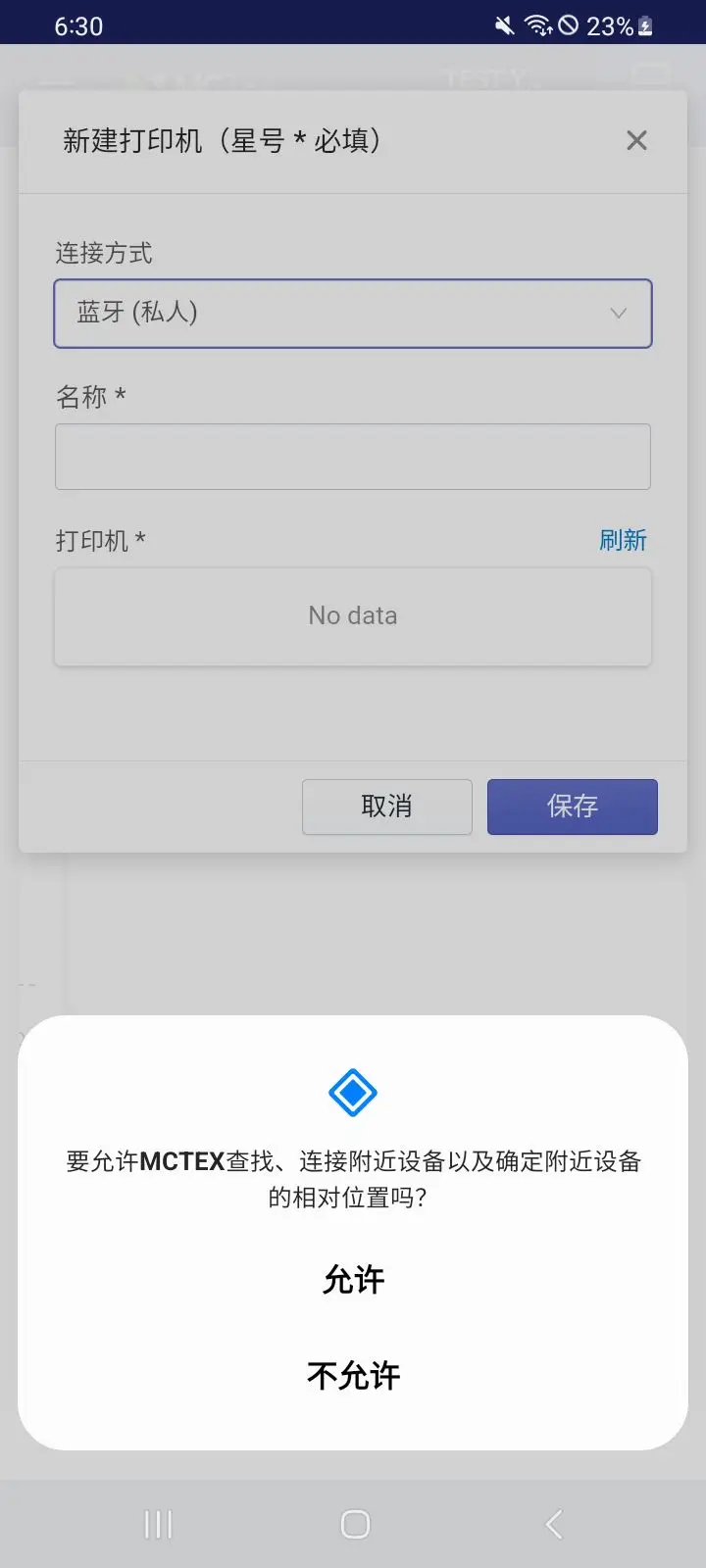Tap 允许 to grant nearby devices permission
Screen dimensions: 706x1568
353,1279
